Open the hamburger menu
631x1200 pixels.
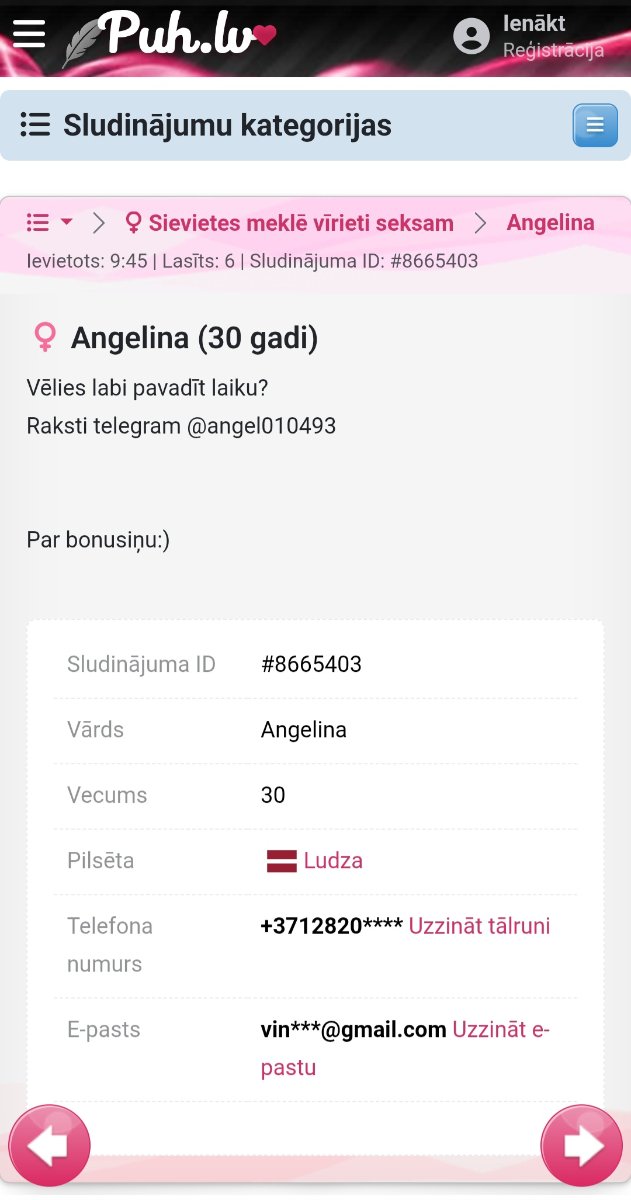pos(29,34)
